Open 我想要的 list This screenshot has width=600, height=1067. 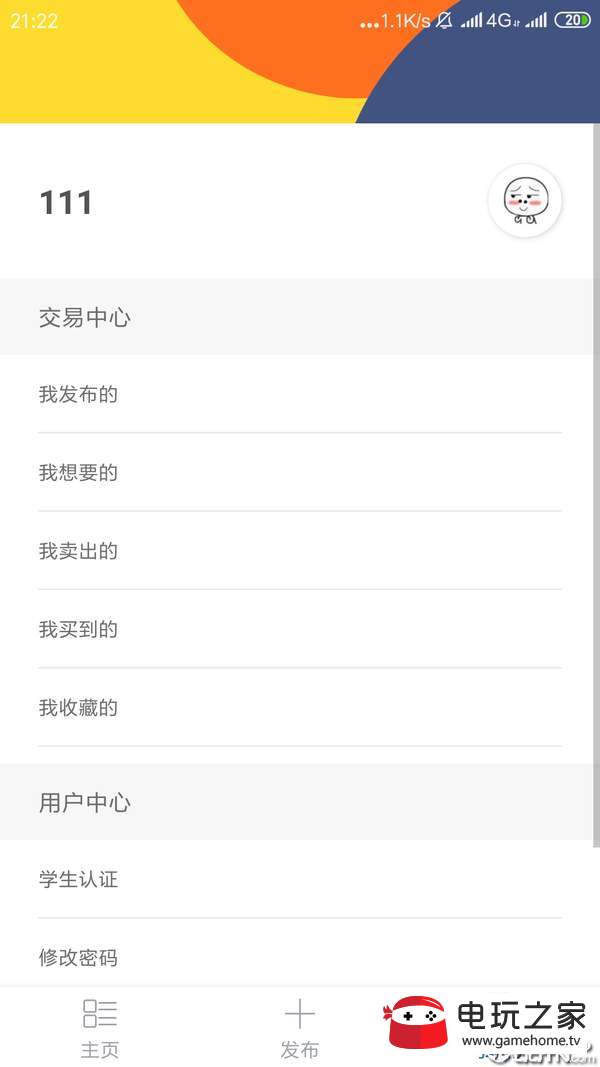[299, 472]
